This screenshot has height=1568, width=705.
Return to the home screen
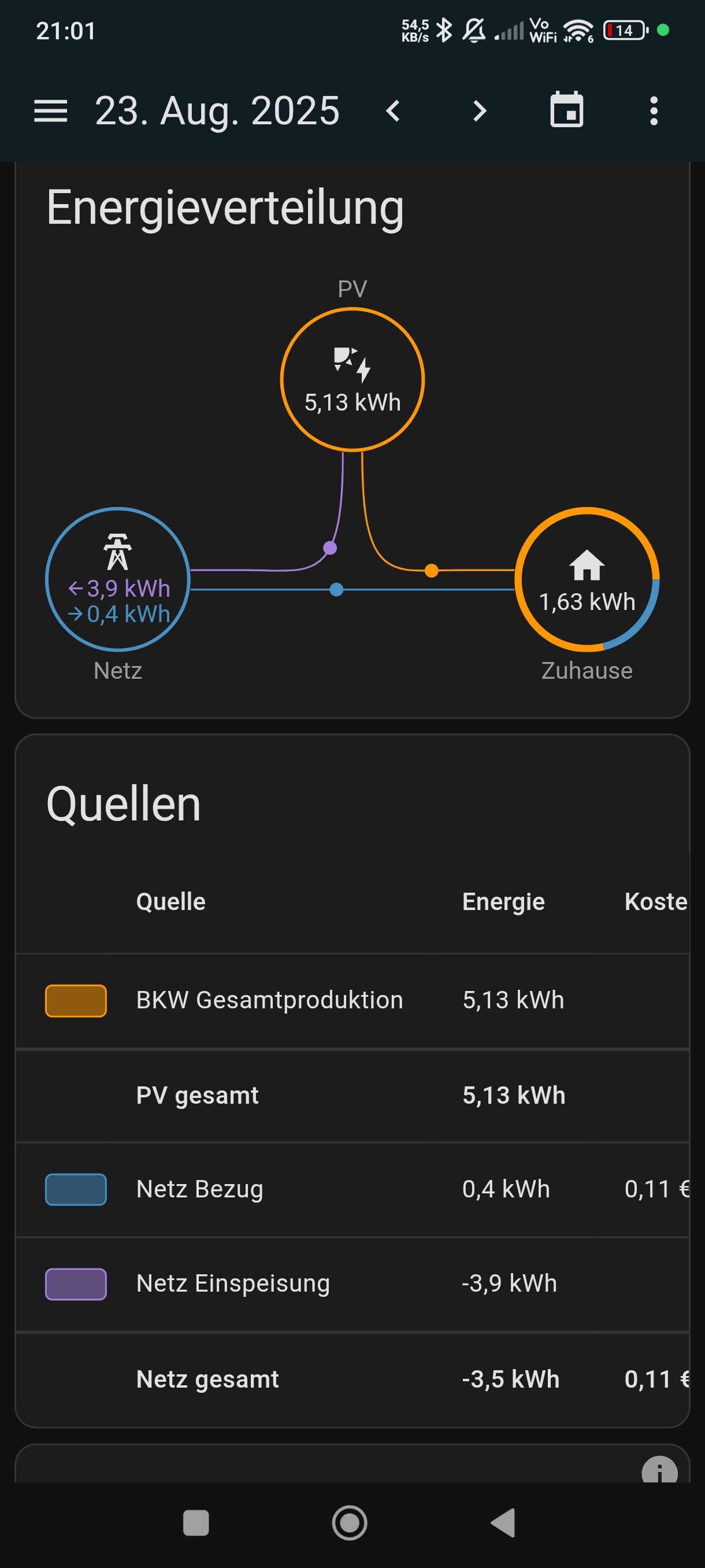click(x=349, y=1523)
